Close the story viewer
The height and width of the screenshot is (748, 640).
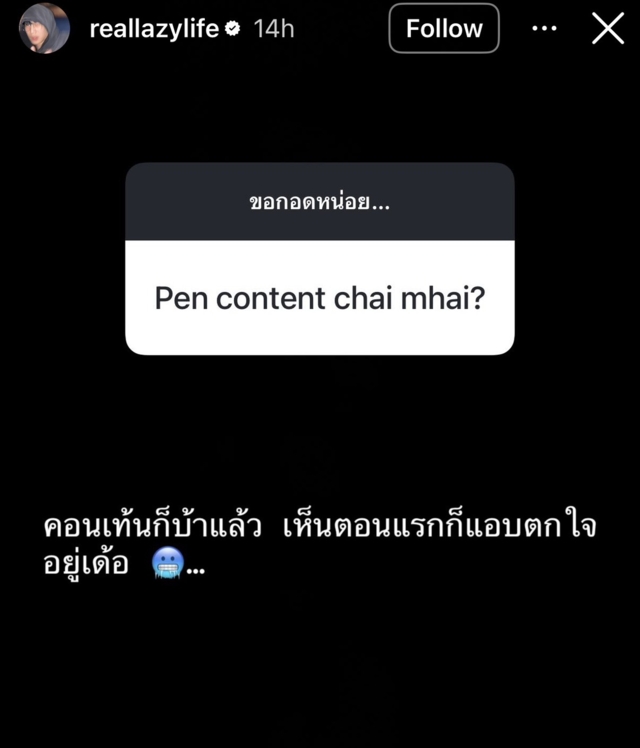pyautogui.click(x=607, y=29)
